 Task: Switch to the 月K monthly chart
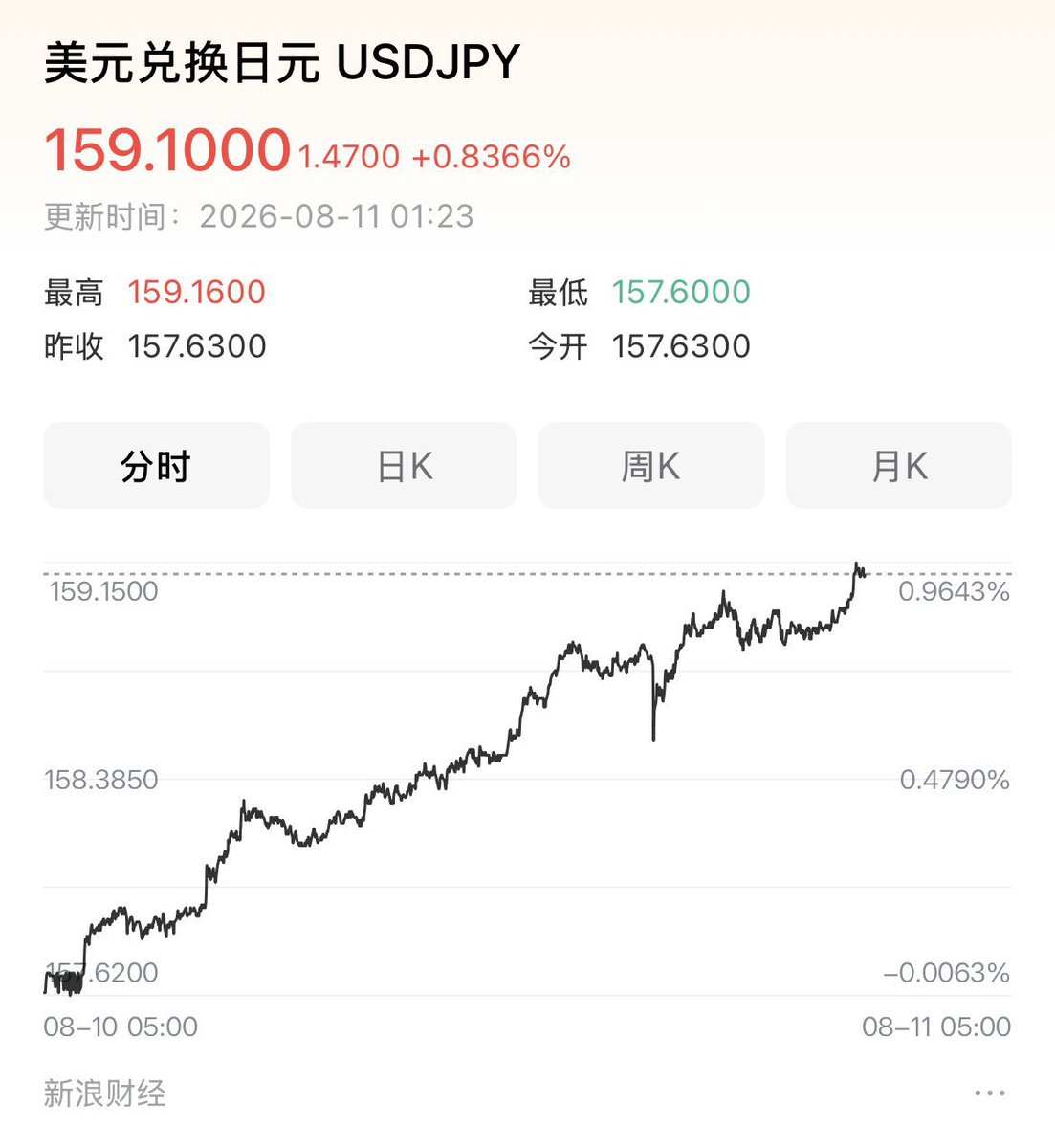(899, 466)
